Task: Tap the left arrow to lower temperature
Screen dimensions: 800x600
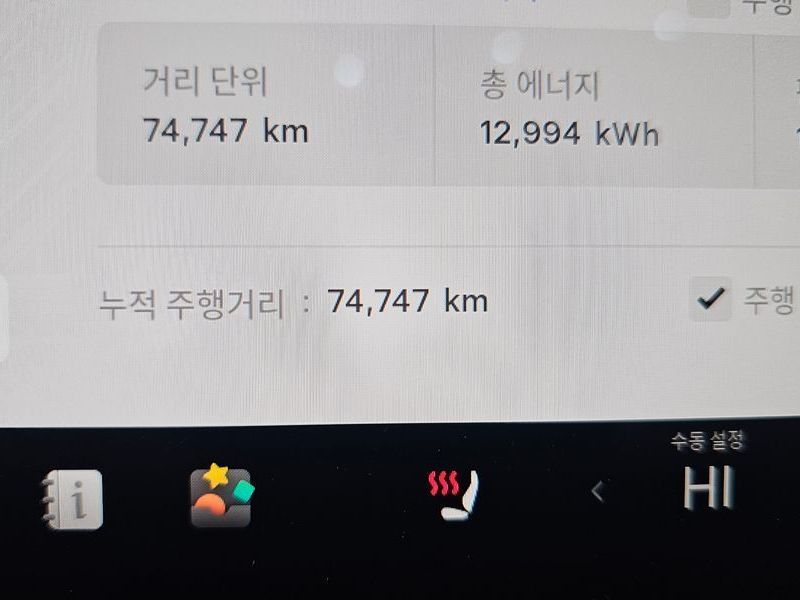Action: tap(598, 491)
